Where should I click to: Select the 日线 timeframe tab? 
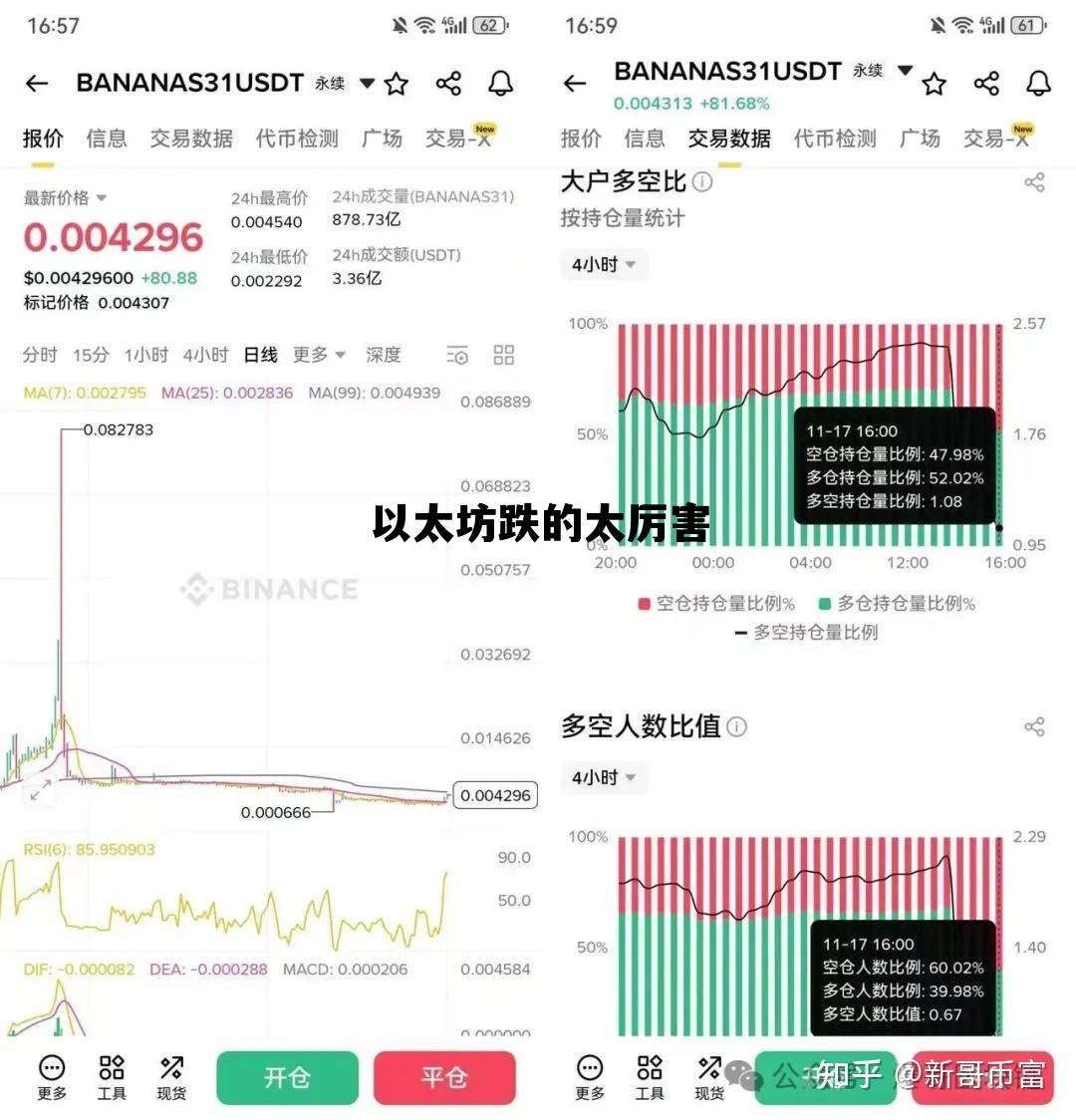click(x=259, y=355)
